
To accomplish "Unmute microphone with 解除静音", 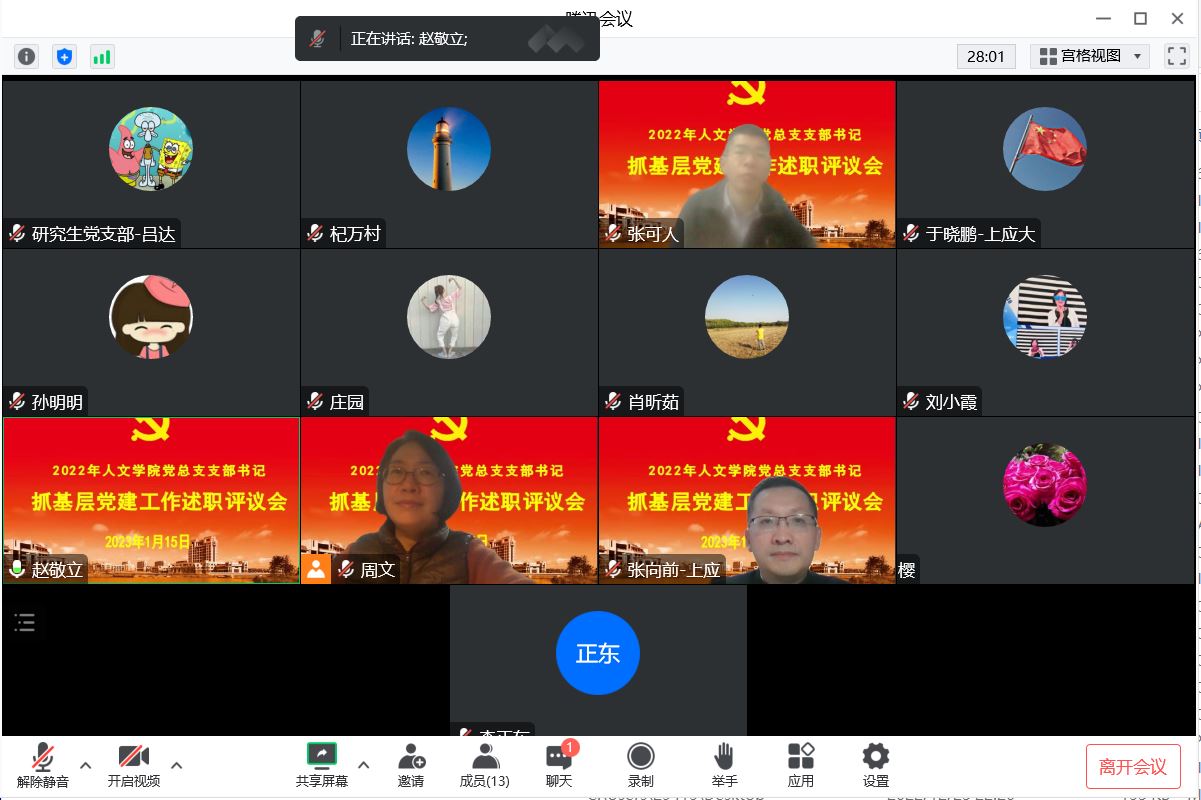I will pyautogui.click(x=43, y=765).
